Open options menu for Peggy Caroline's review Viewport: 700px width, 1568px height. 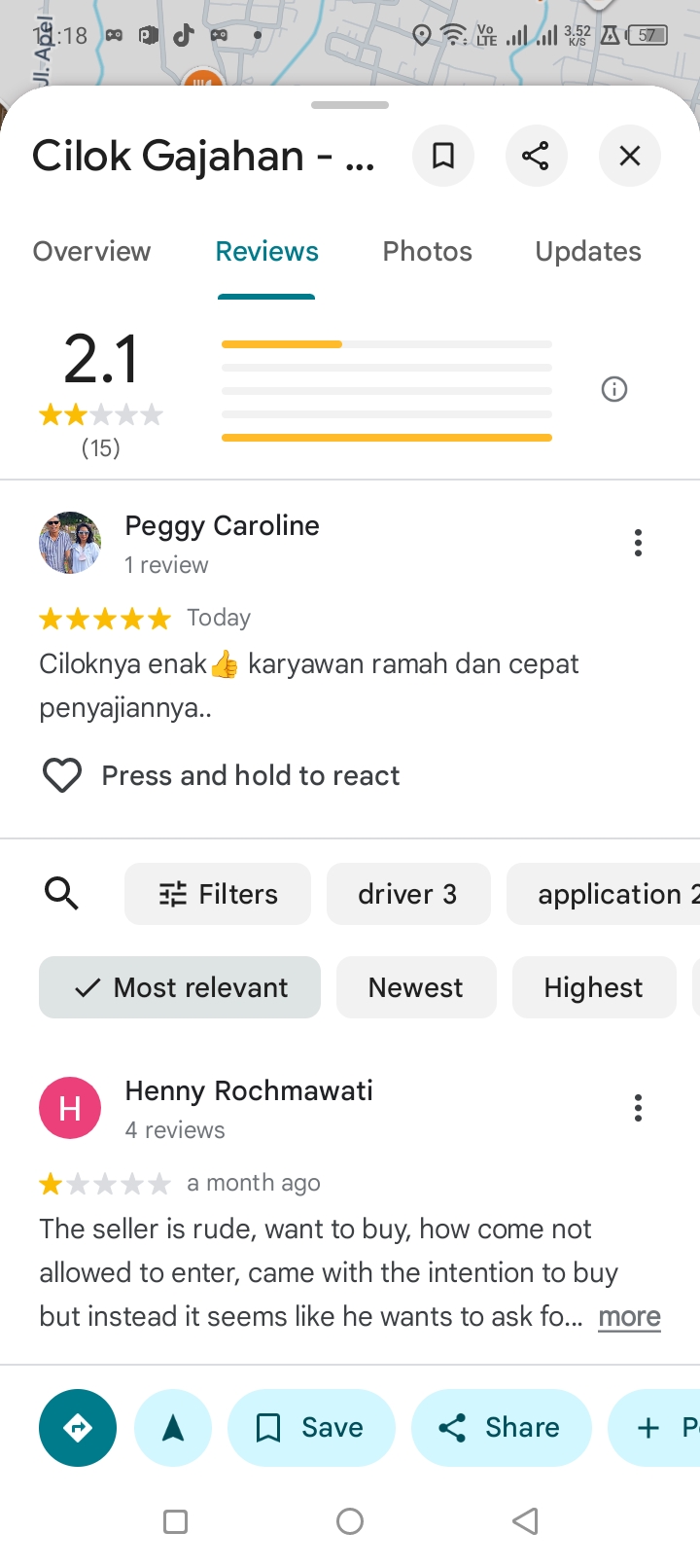pos(638,543)
